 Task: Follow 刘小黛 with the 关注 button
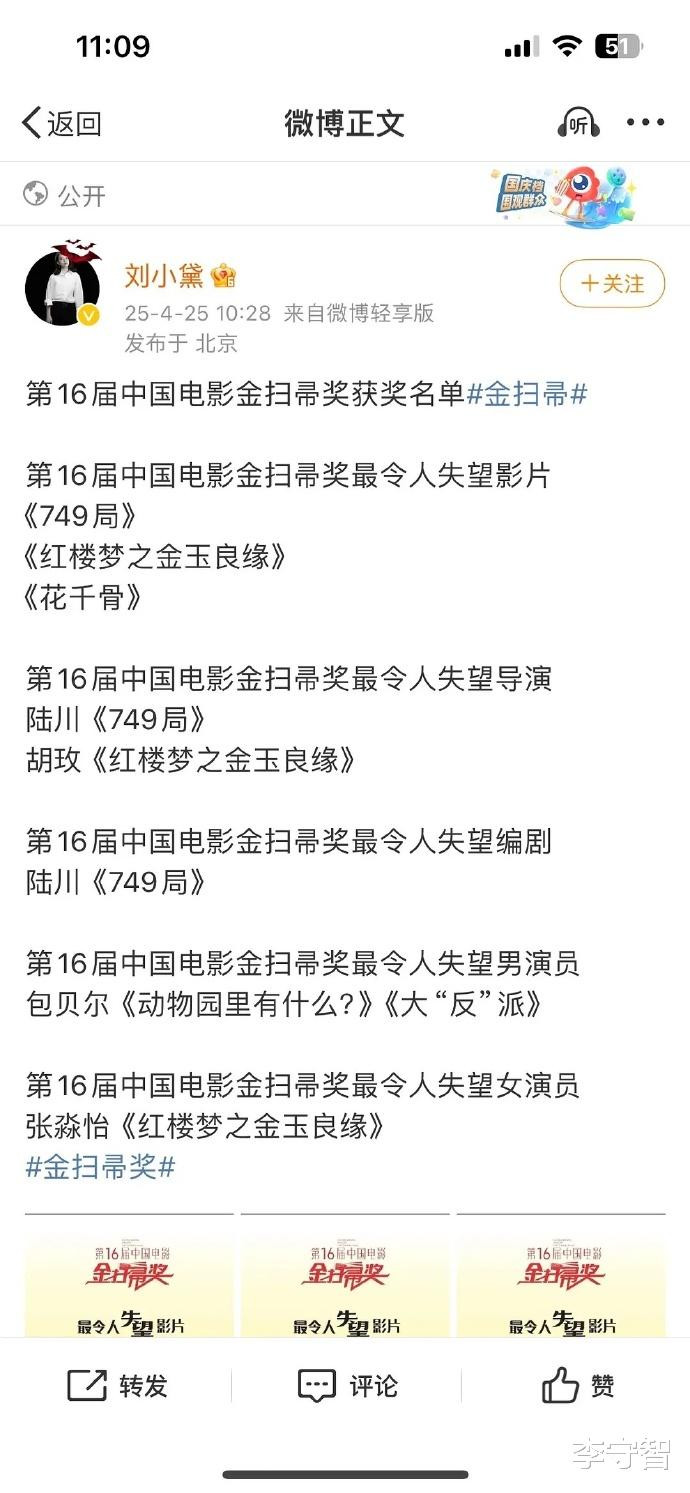click(613, 284)
